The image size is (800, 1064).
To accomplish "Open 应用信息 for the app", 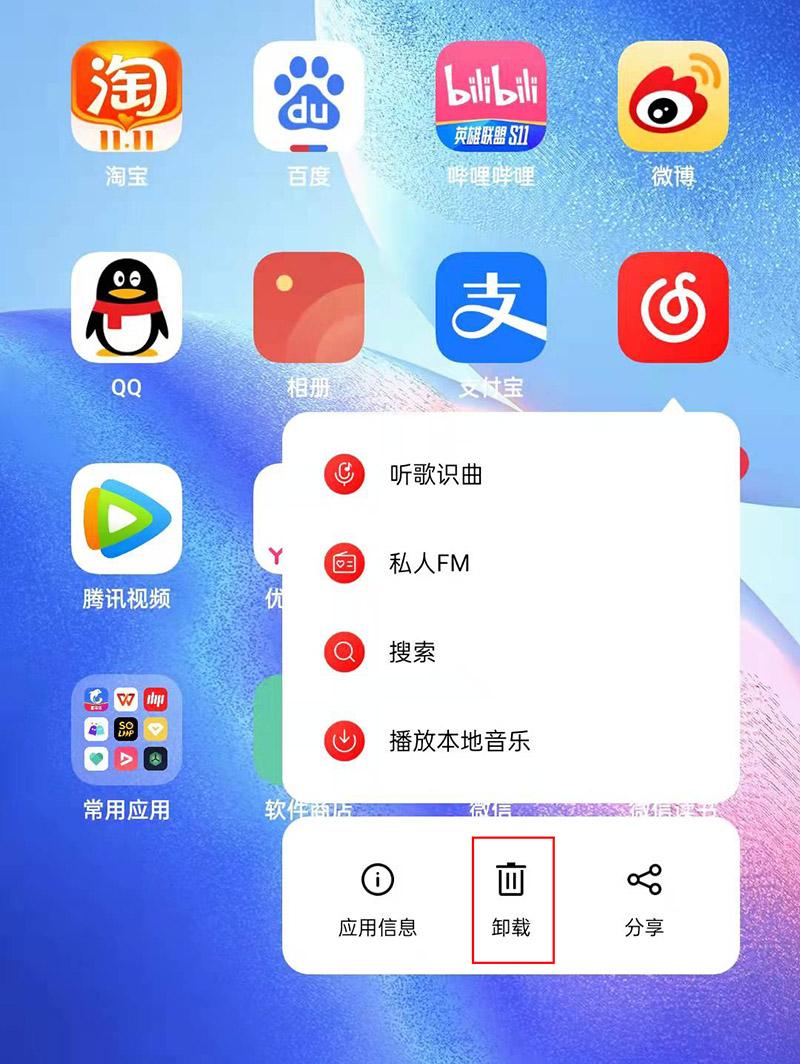I will tap(377, 899).
